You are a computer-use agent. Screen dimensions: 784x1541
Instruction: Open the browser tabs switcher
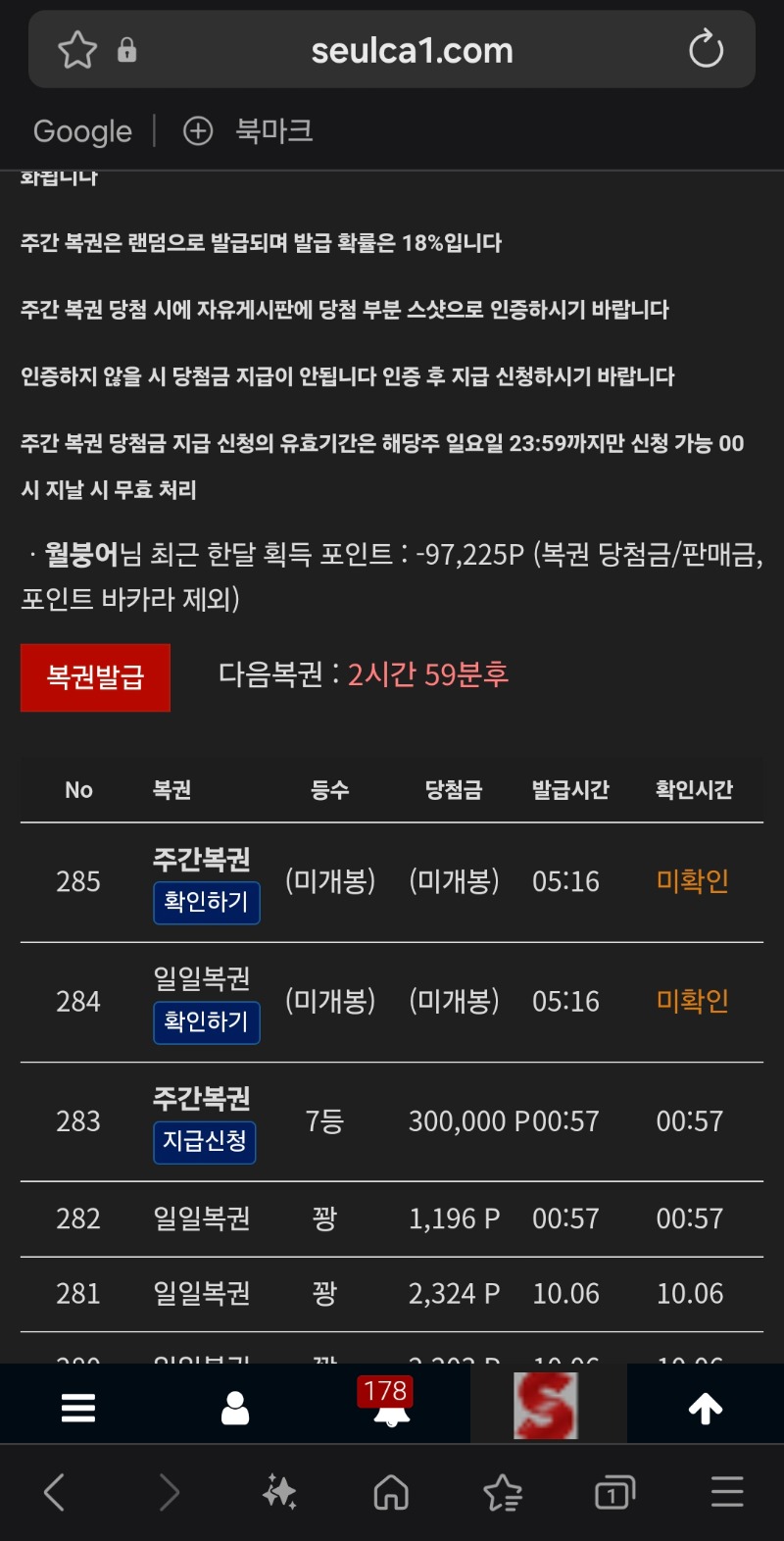point(613,1493)
